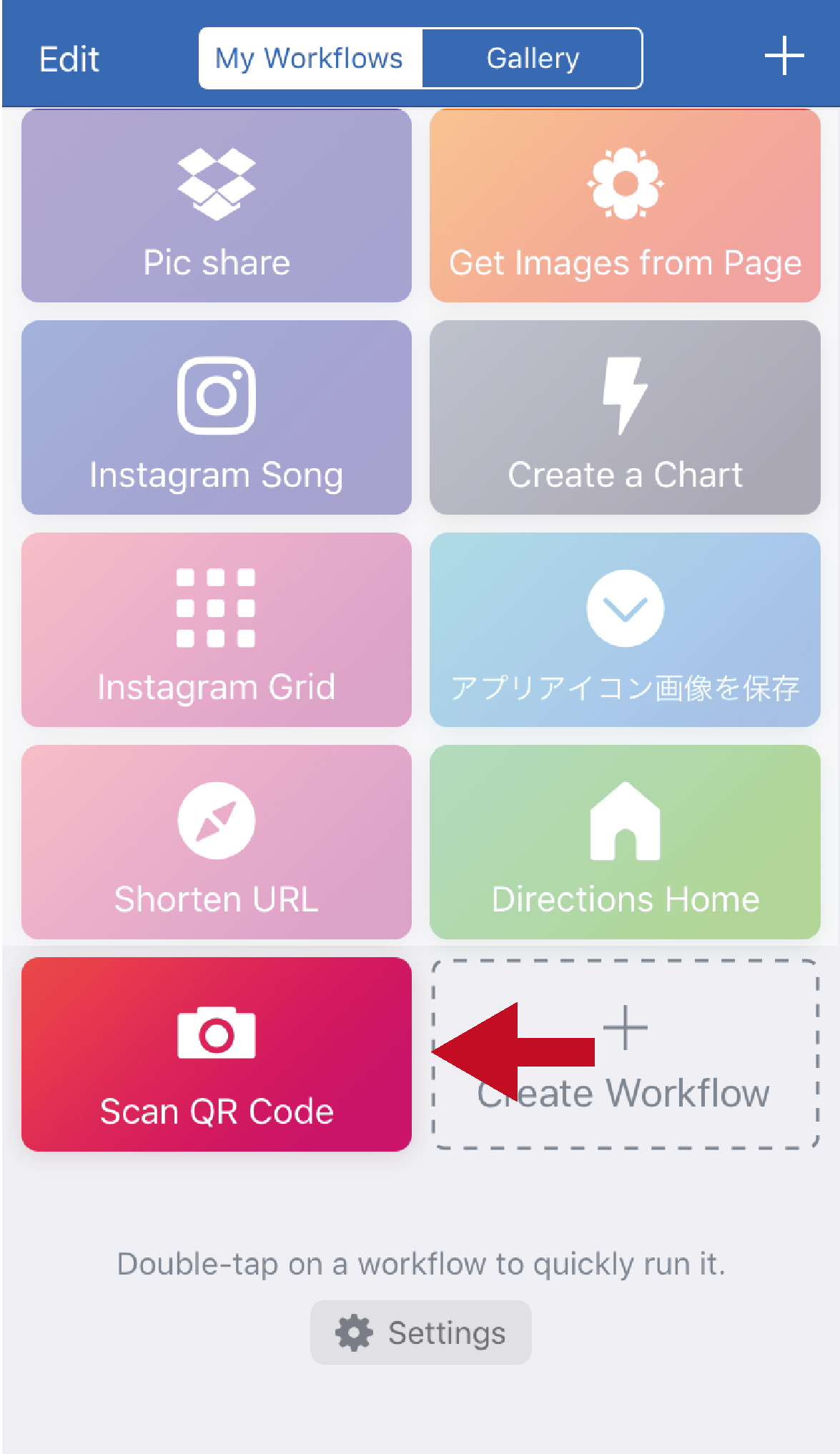Open the Scan QR Code workflow
This screenshot has height=1454, width=840.
(x=217, y=1054)
